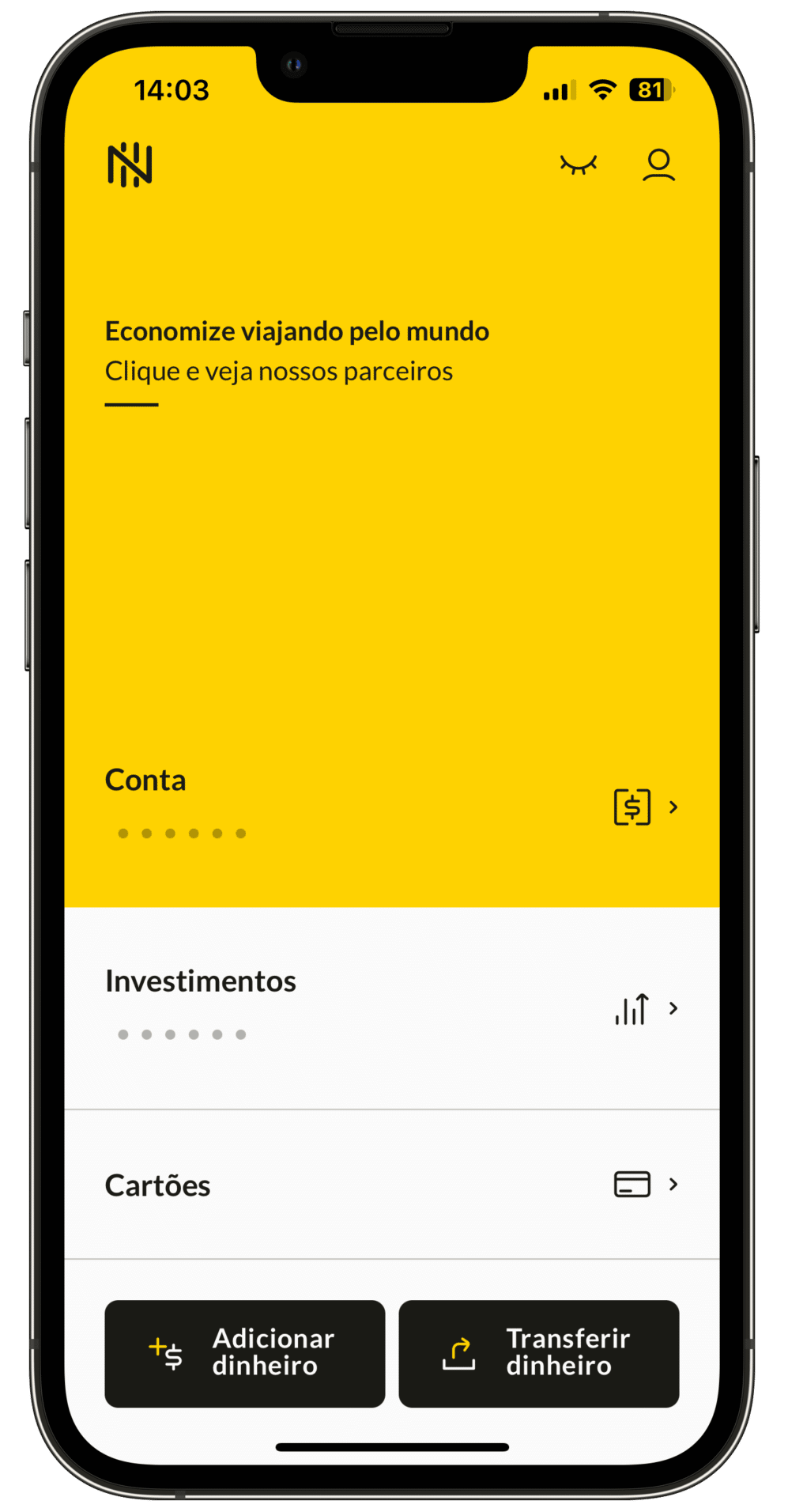The image size is (788, 1512).
Task: Open the Cartões section
Action: (x=391, y=1185)
